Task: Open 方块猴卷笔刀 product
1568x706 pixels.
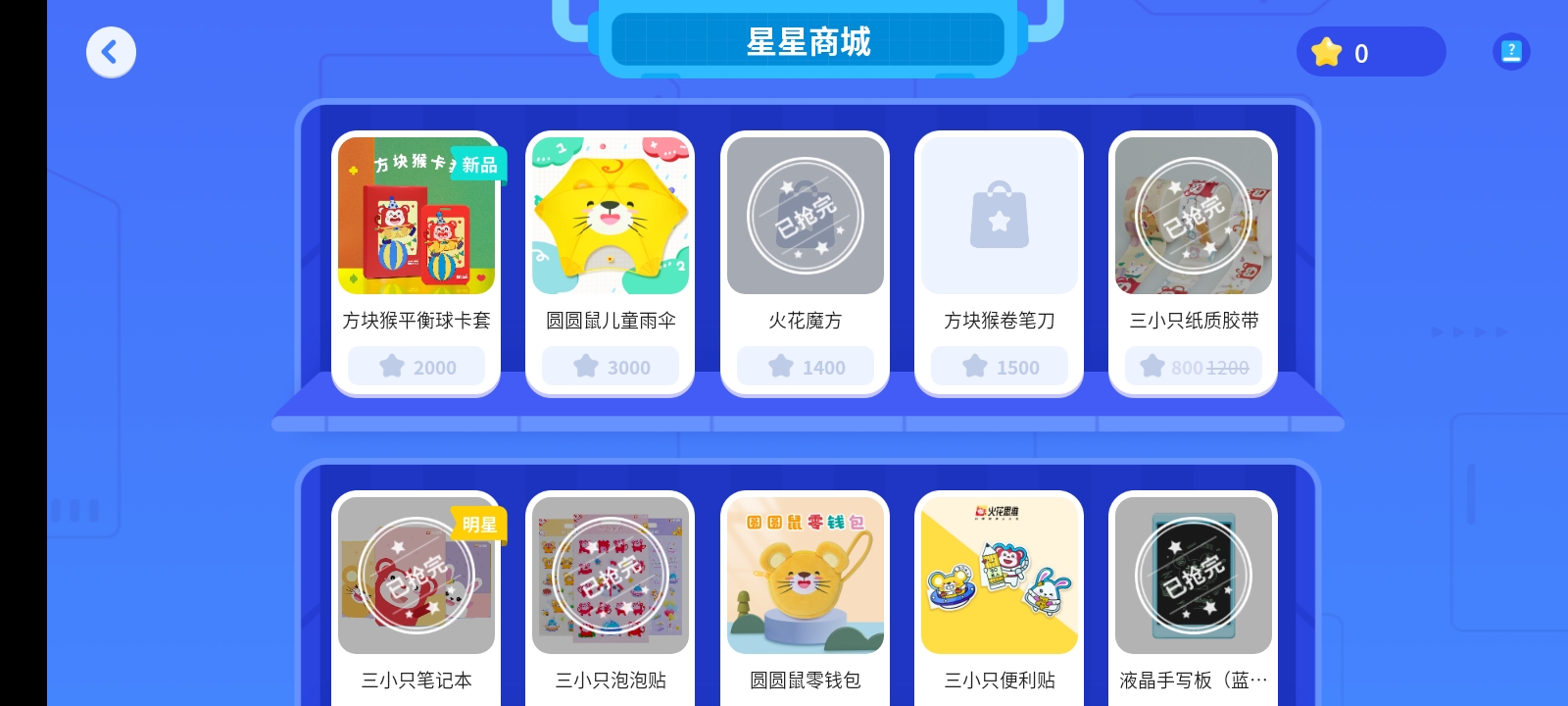Action: pyautogui.click(x=999, y=264)
